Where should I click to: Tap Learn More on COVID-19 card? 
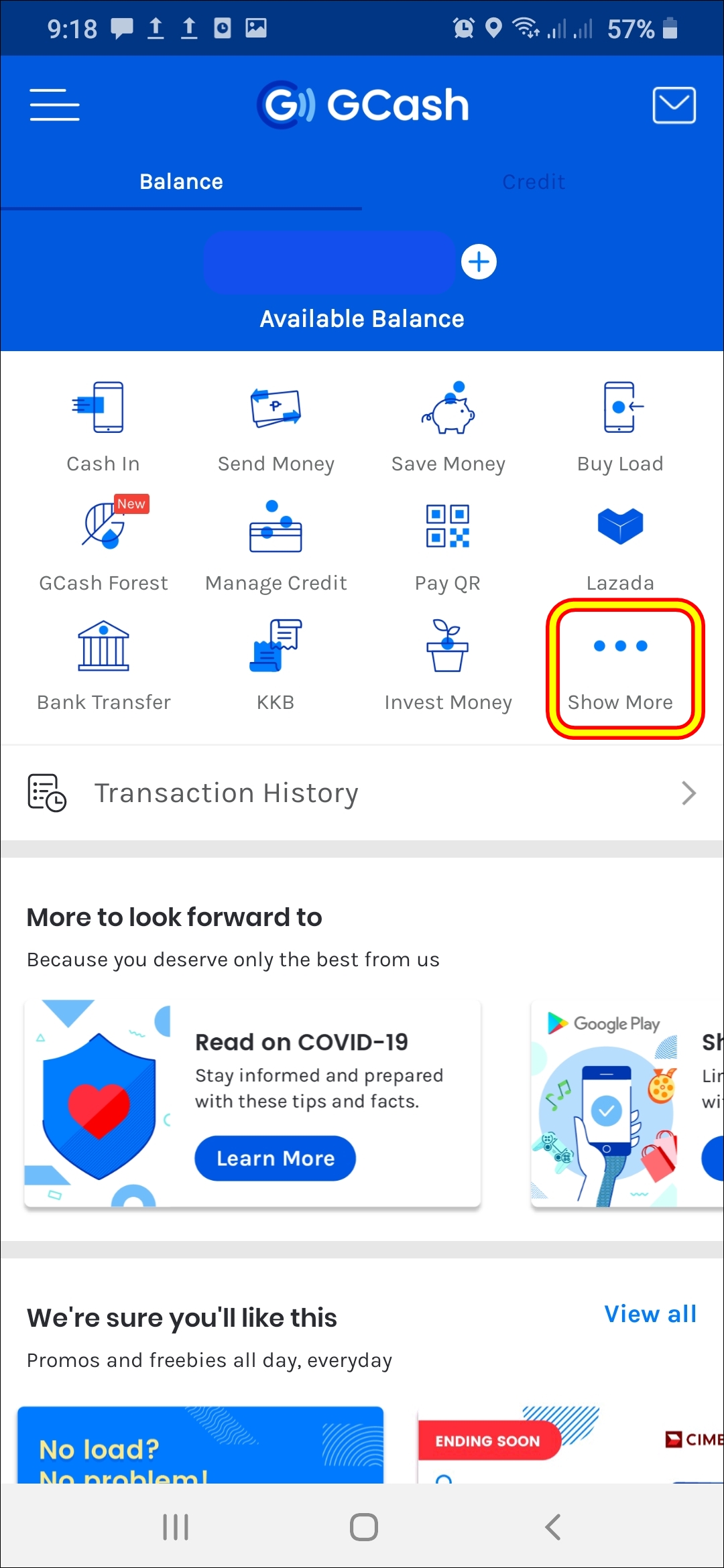275,1158
